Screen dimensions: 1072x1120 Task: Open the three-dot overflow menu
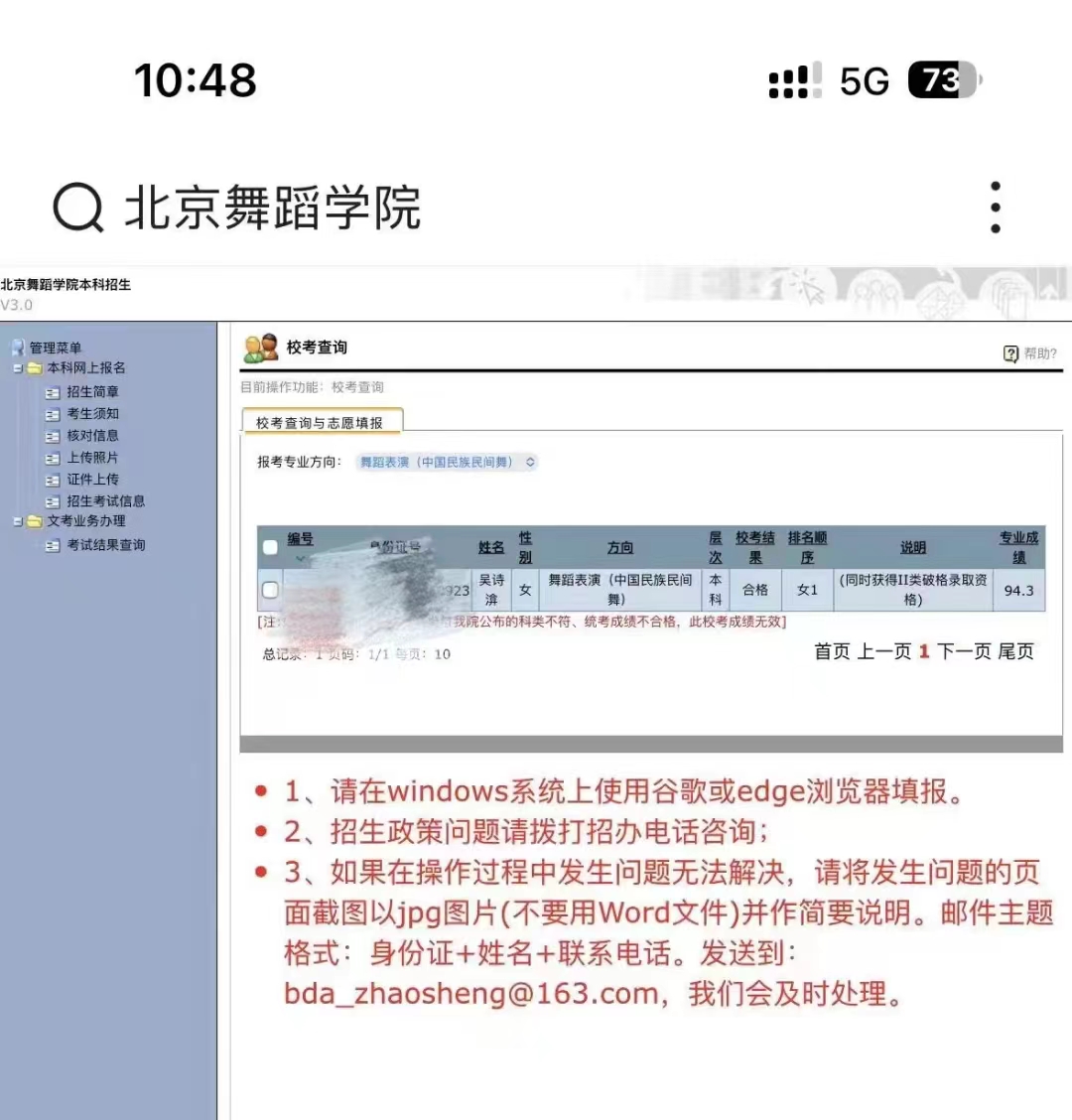996,208
